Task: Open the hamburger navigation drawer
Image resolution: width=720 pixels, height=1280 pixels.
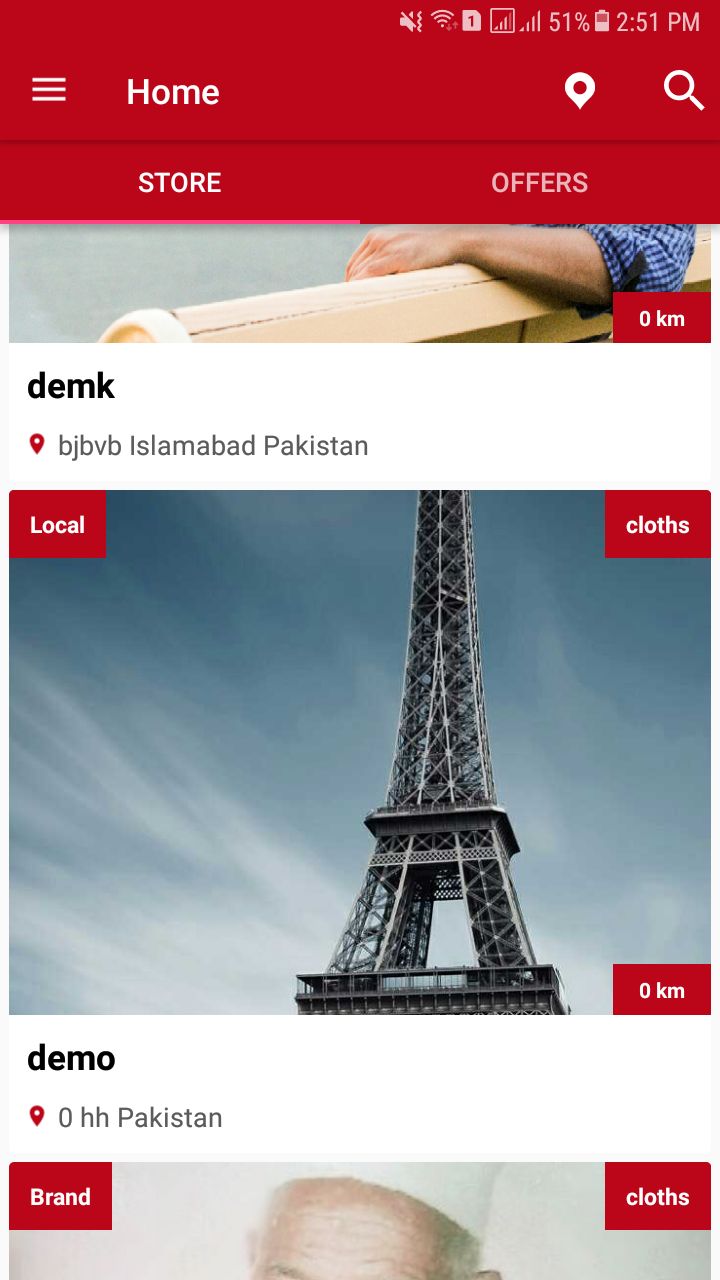Action: coord(48,91)
